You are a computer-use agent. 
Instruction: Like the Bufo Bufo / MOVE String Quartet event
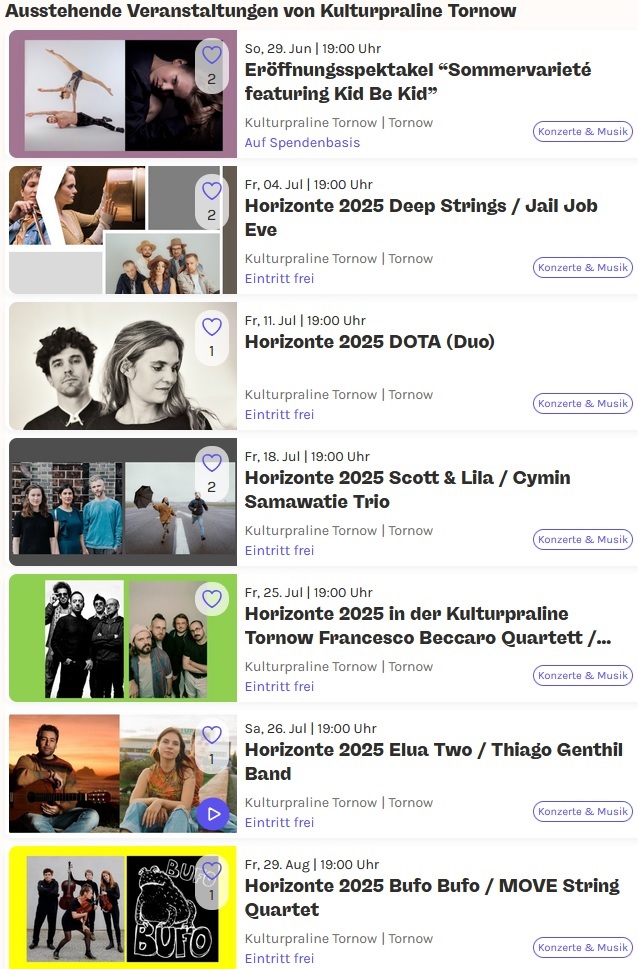211,871
